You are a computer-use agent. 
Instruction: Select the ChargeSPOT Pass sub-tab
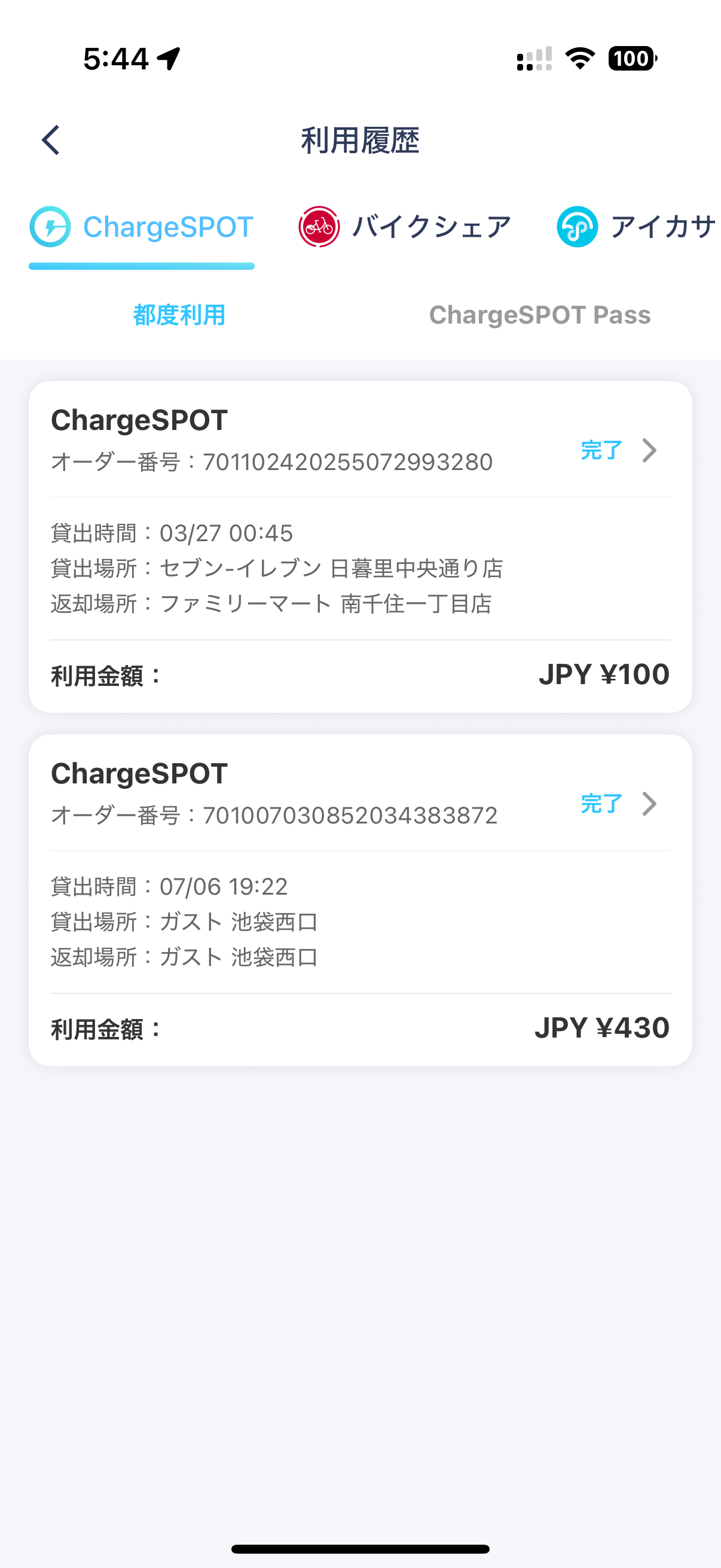pos(540,315)
